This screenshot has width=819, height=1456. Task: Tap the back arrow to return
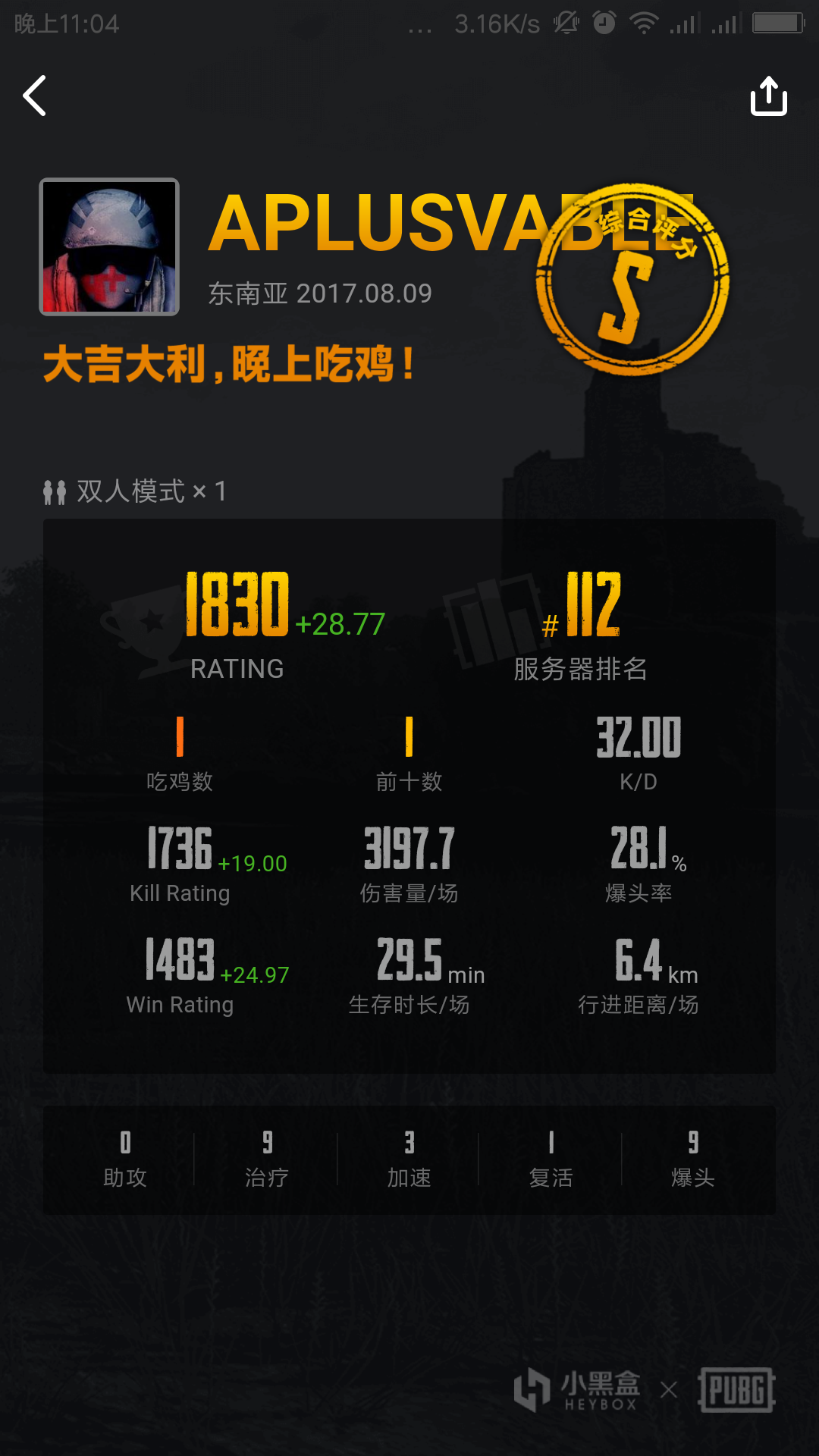34,97
